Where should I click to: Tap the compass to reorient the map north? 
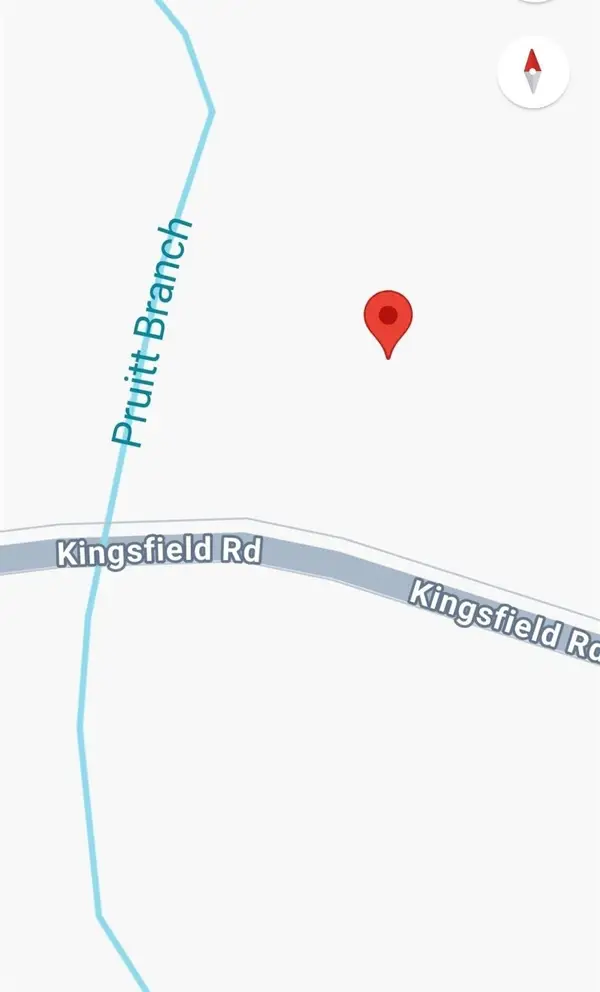(533, 72)
